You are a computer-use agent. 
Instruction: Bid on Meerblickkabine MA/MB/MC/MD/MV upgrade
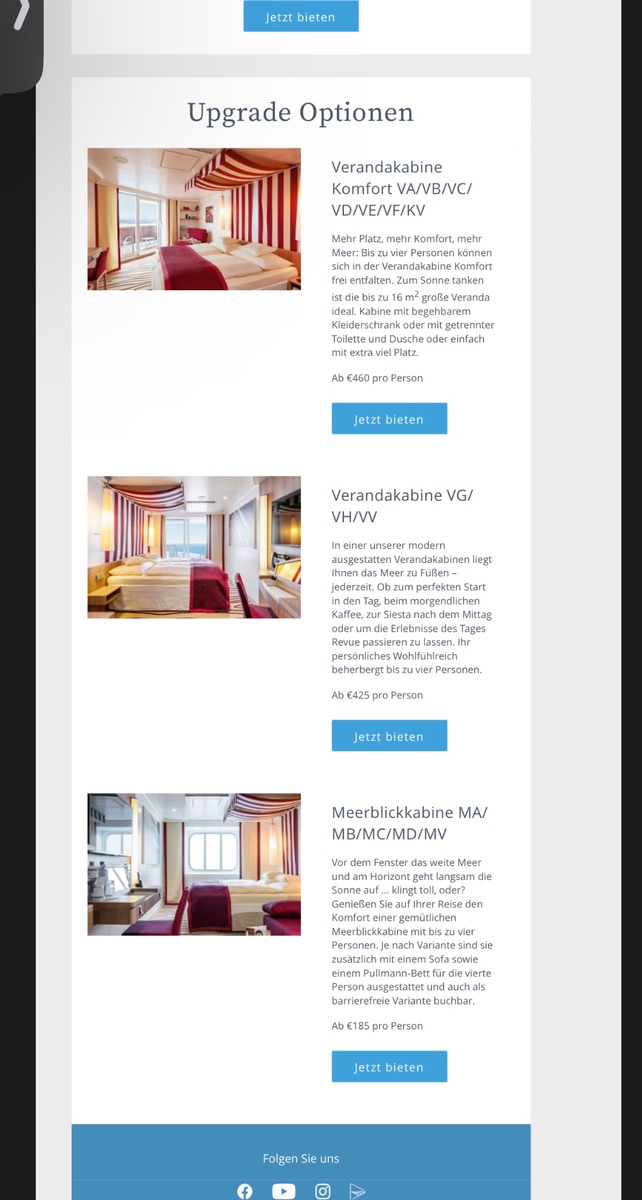389,1067
